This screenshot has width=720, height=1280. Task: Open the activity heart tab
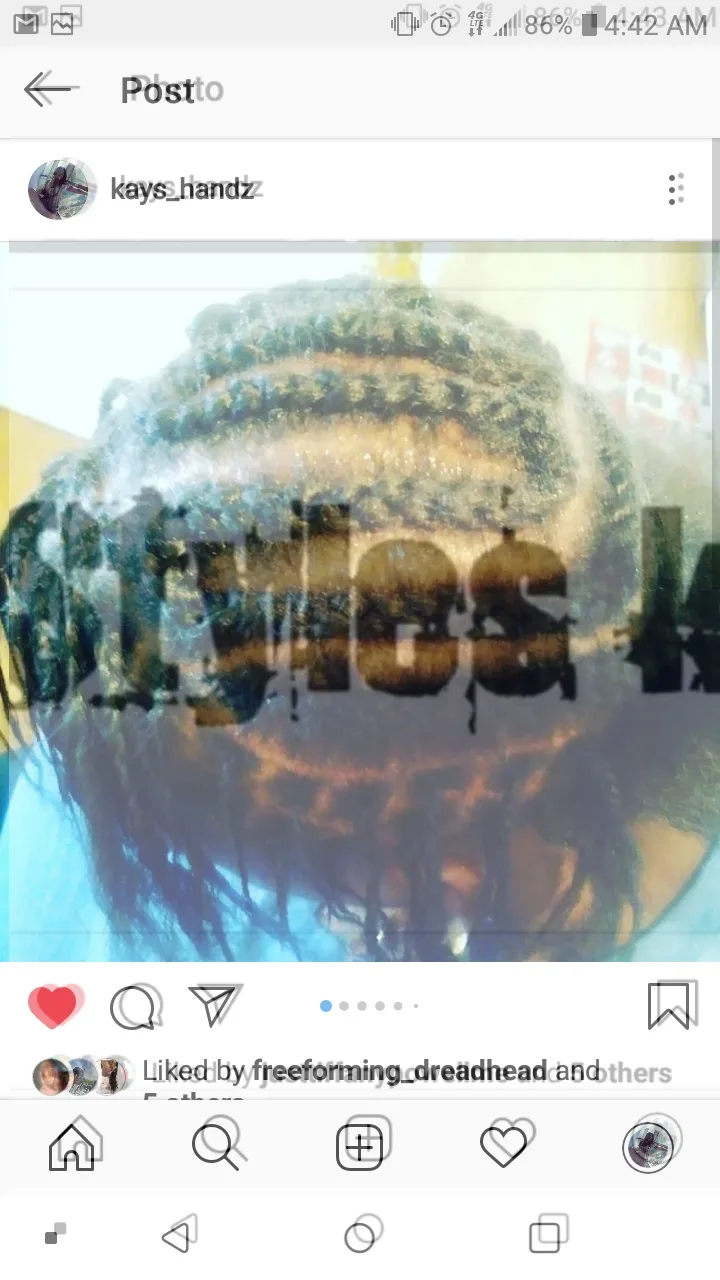(504, 1147)
